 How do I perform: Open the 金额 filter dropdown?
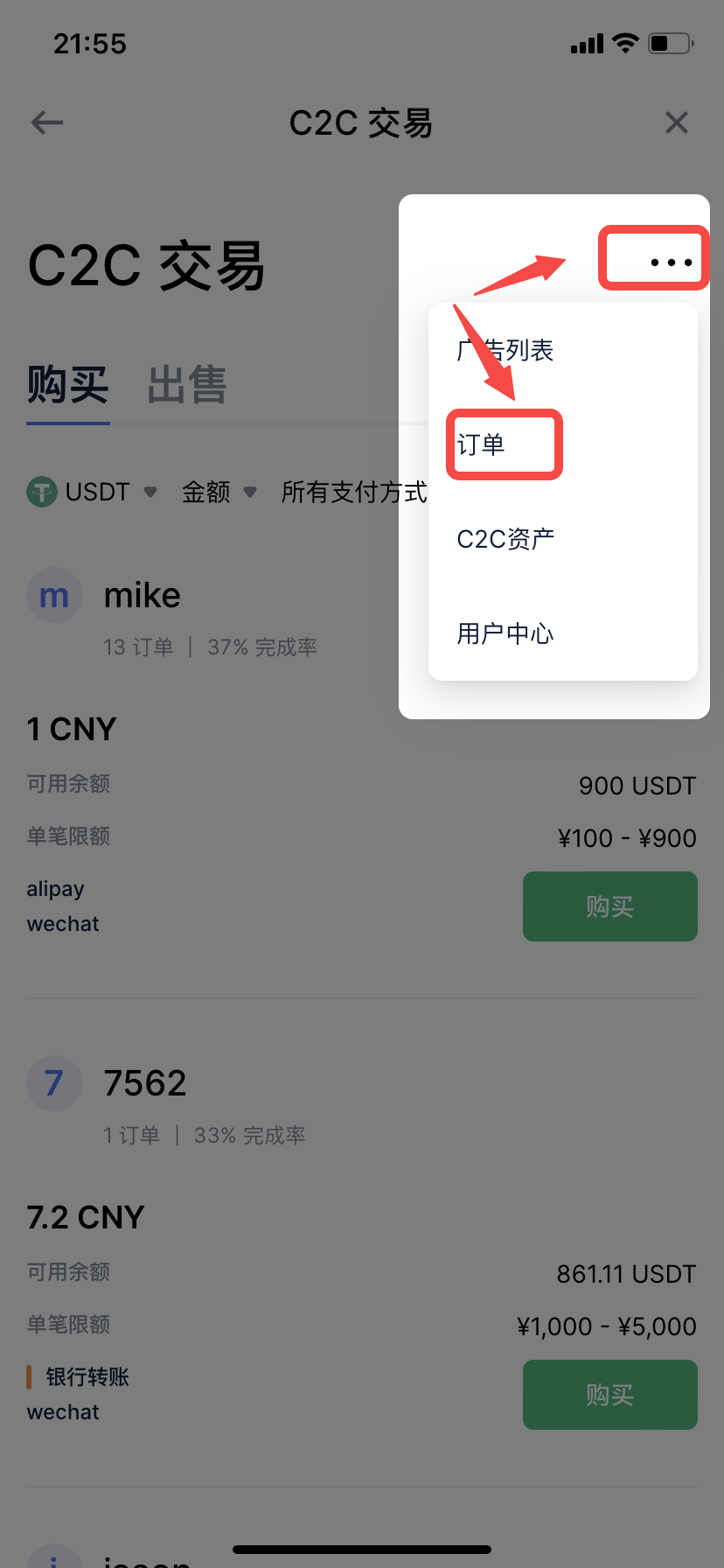point(219,492)
